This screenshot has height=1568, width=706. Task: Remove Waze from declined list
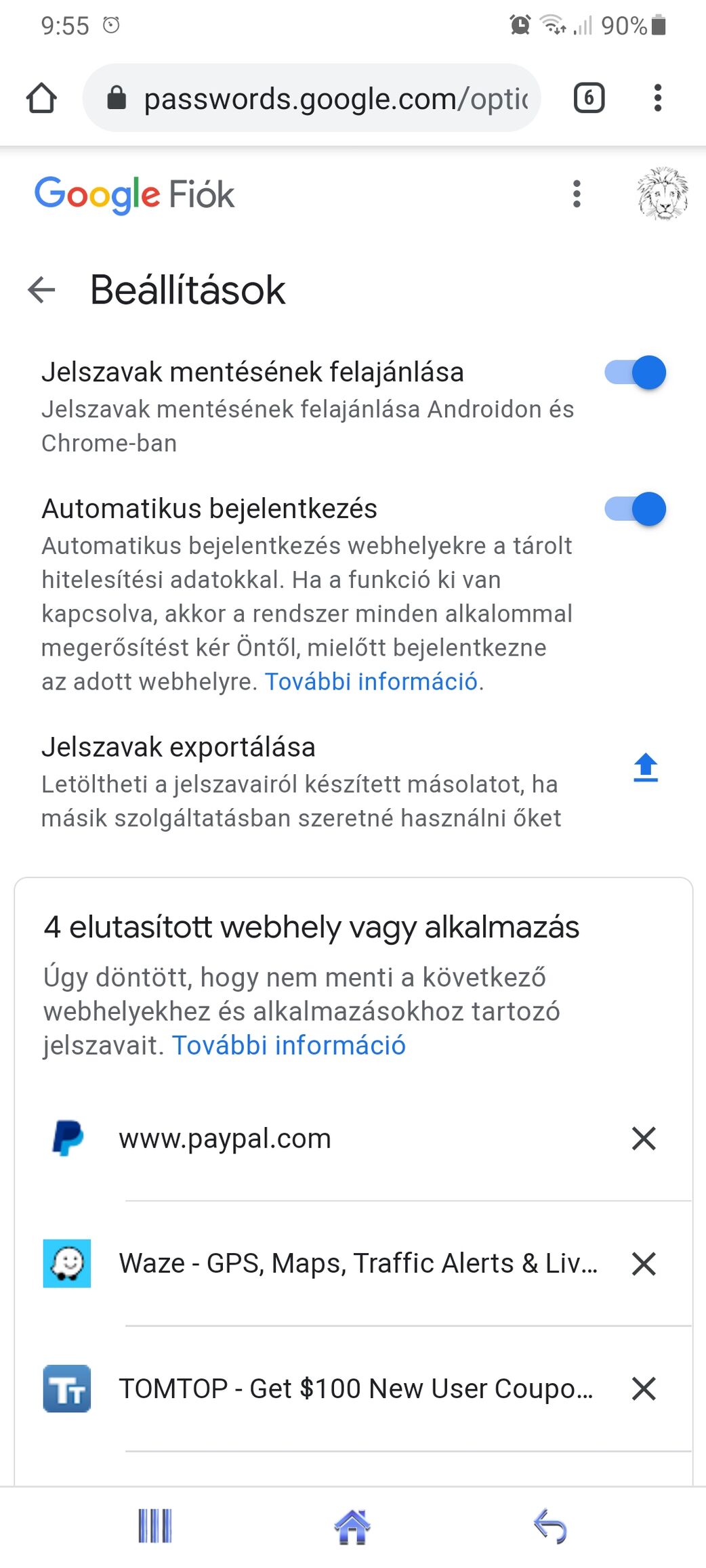(x=644, y=1264)
